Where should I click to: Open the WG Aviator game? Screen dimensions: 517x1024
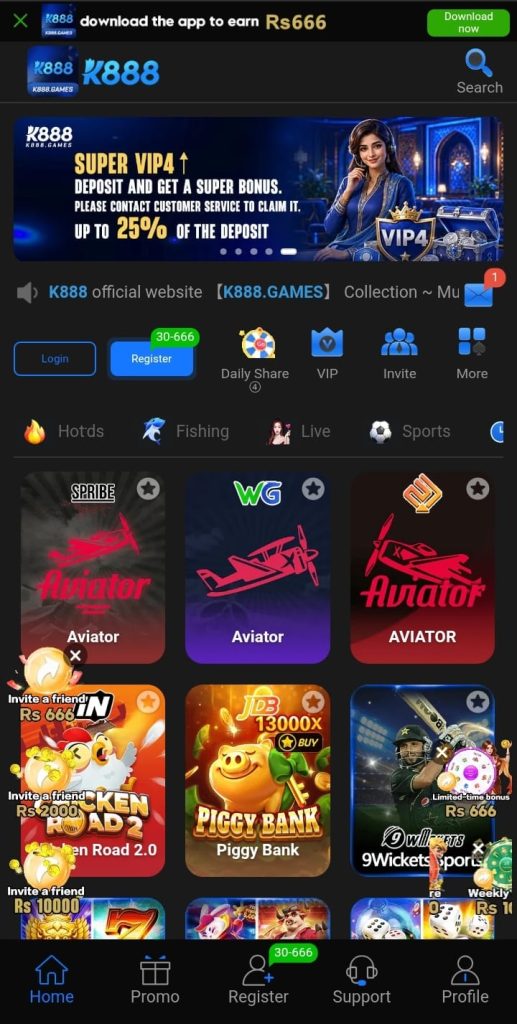pos(258,568)
